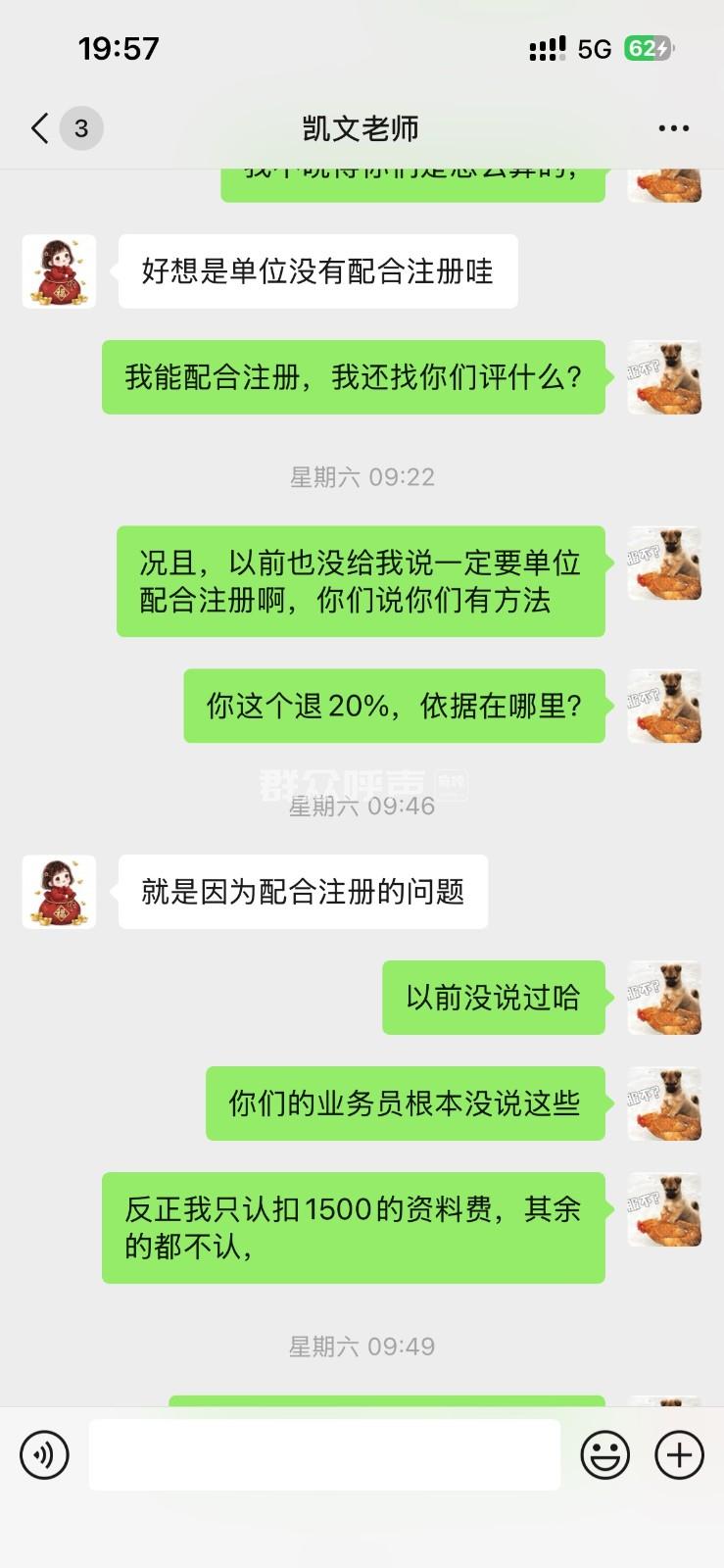Open the plus attachments menu

tap(679, 1454)
